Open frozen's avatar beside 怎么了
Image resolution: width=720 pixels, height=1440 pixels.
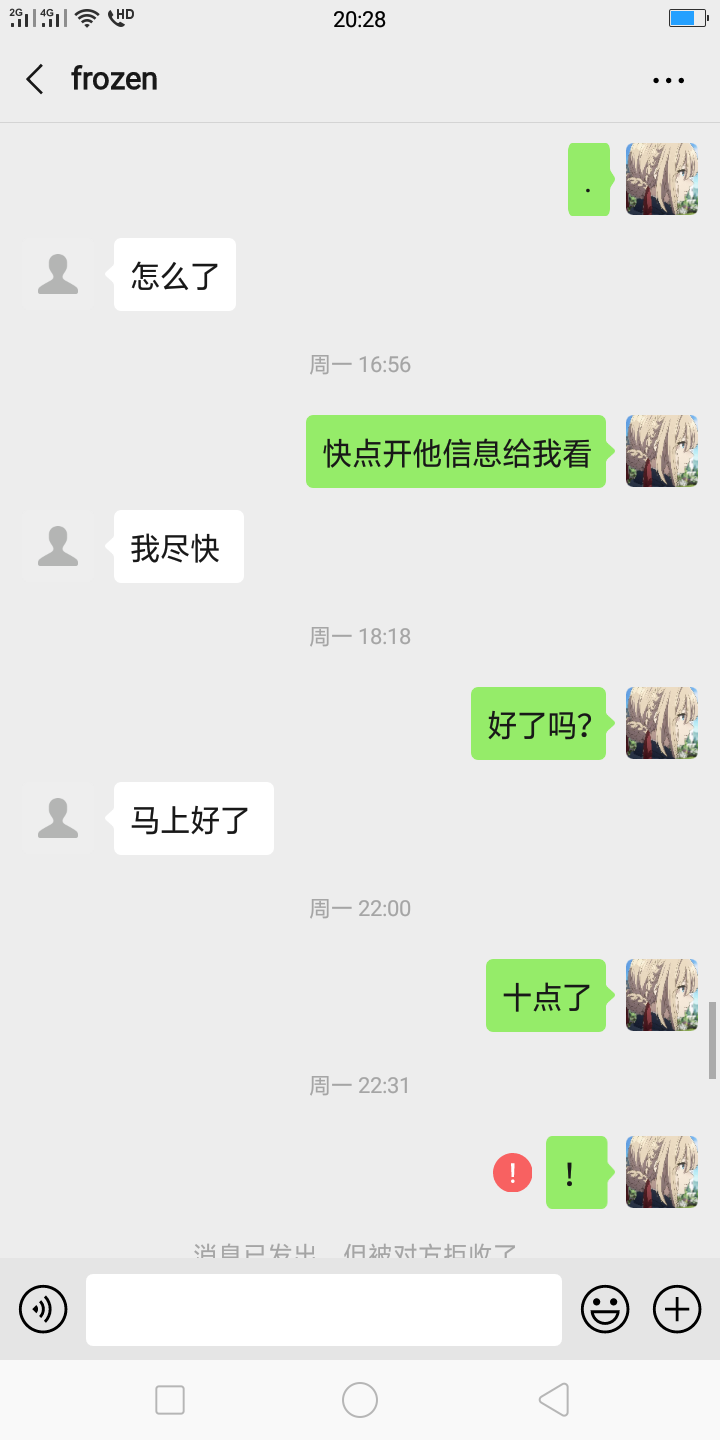58,274
